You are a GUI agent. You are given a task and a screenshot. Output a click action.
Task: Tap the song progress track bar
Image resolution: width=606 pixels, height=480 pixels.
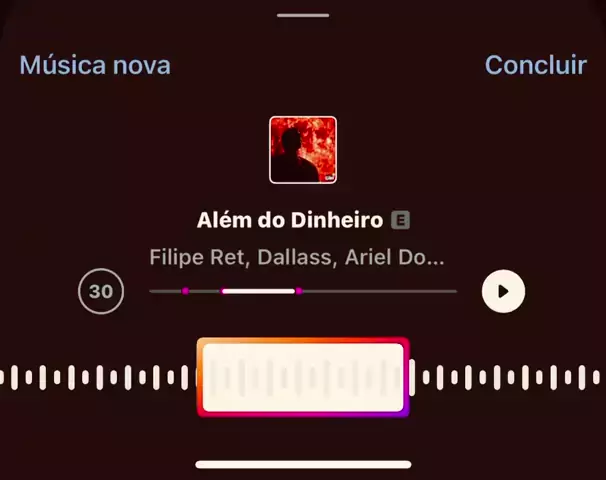[x=302, y=291]
